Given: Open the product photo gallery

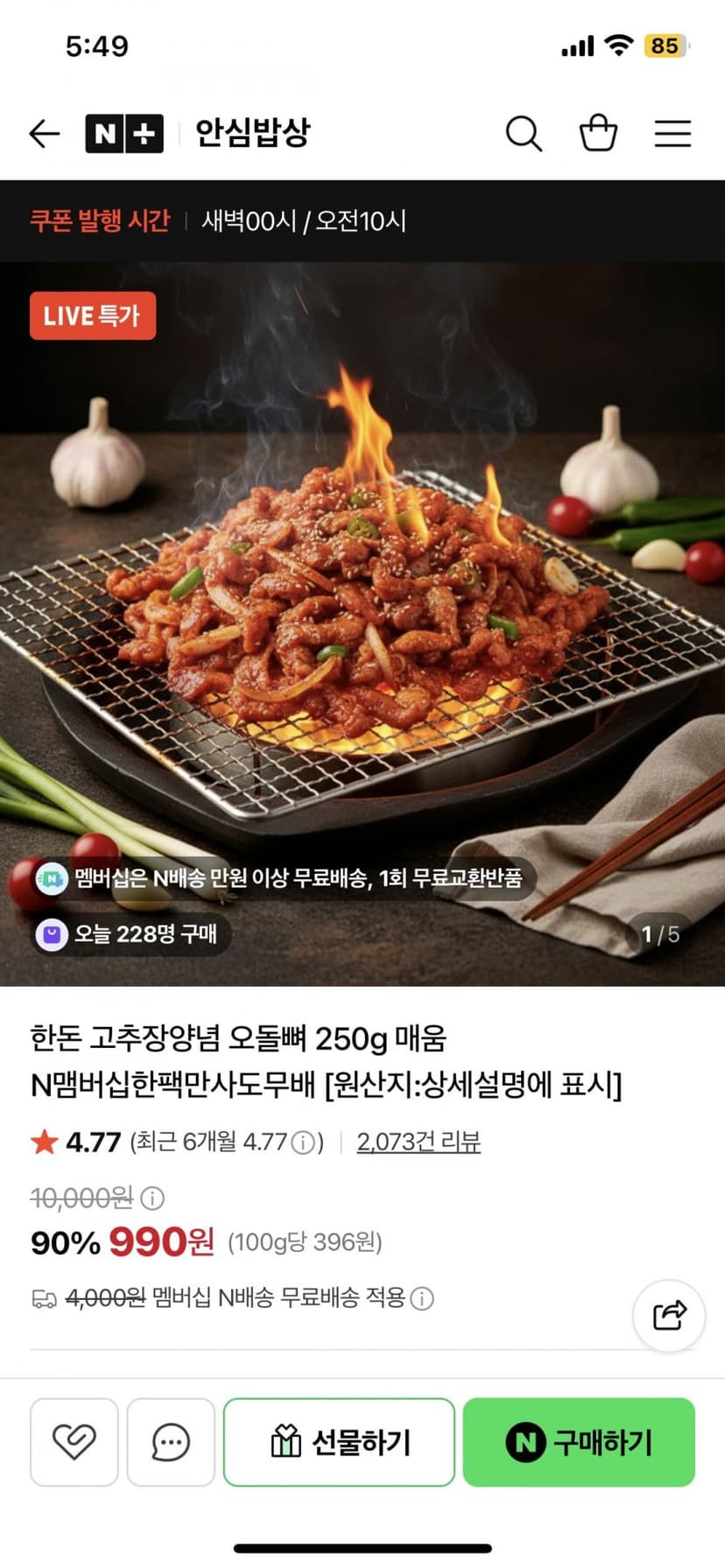Looking at the screenshot, I should 362,623.
